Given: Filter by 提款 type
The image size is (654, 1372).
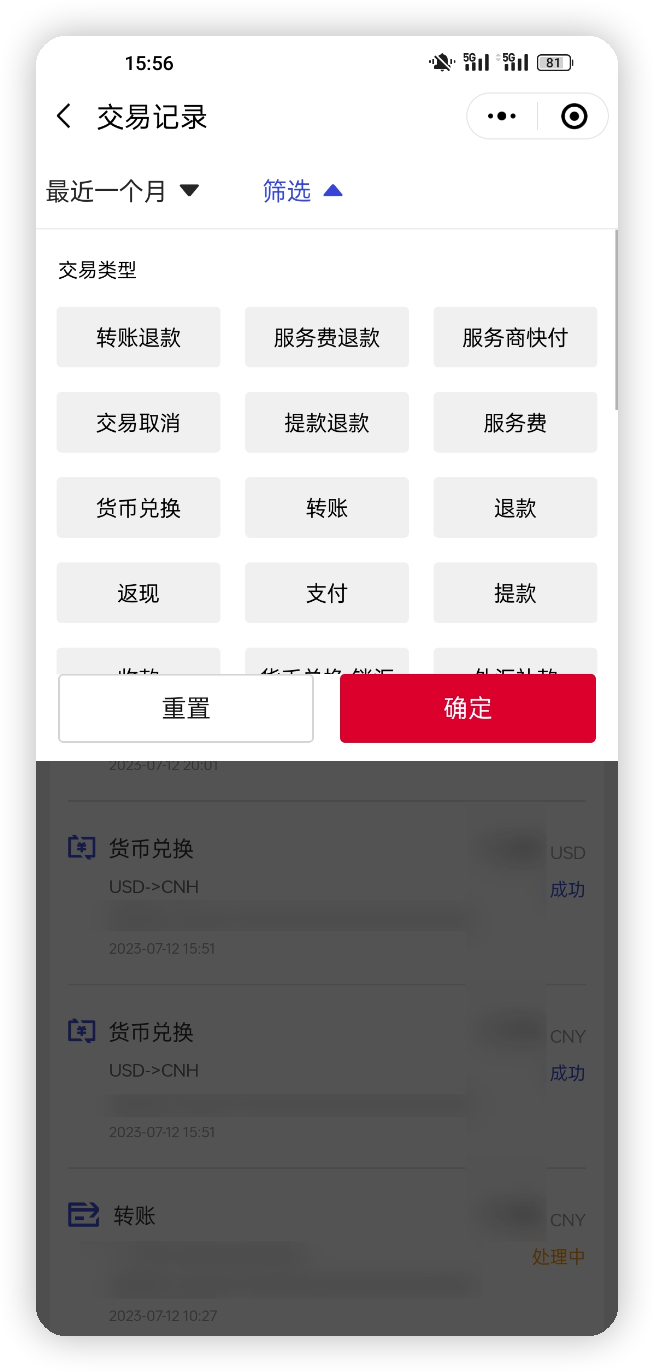Looking at the screenshot, I should (515, 593).
